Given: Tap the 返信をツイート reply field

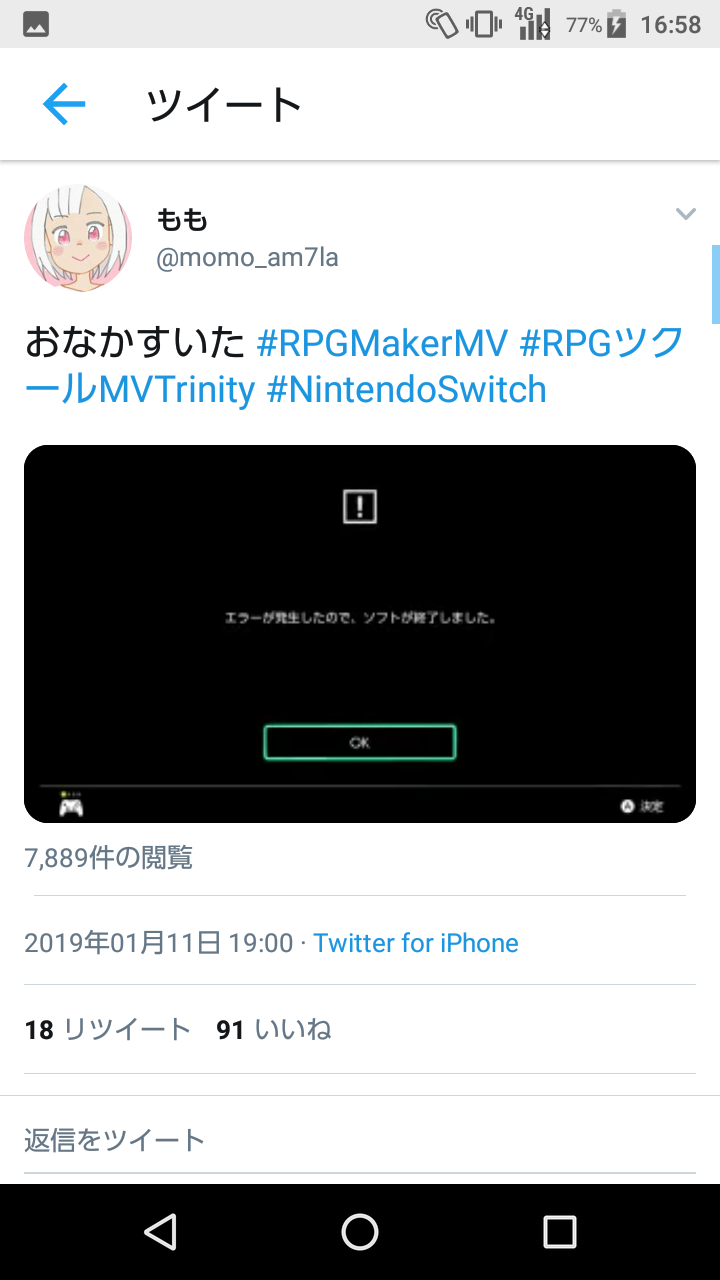Looking at the screenshot, I should click(360, 1140).
